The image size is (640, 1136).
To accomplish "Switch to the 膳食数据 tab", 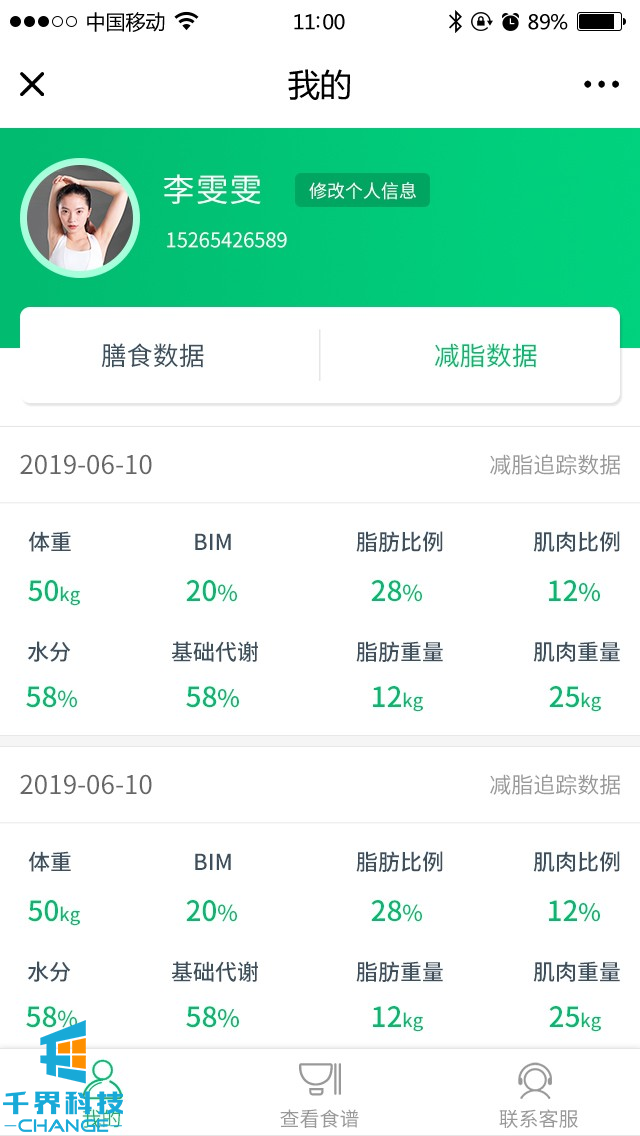I will [x=153, y=356].
